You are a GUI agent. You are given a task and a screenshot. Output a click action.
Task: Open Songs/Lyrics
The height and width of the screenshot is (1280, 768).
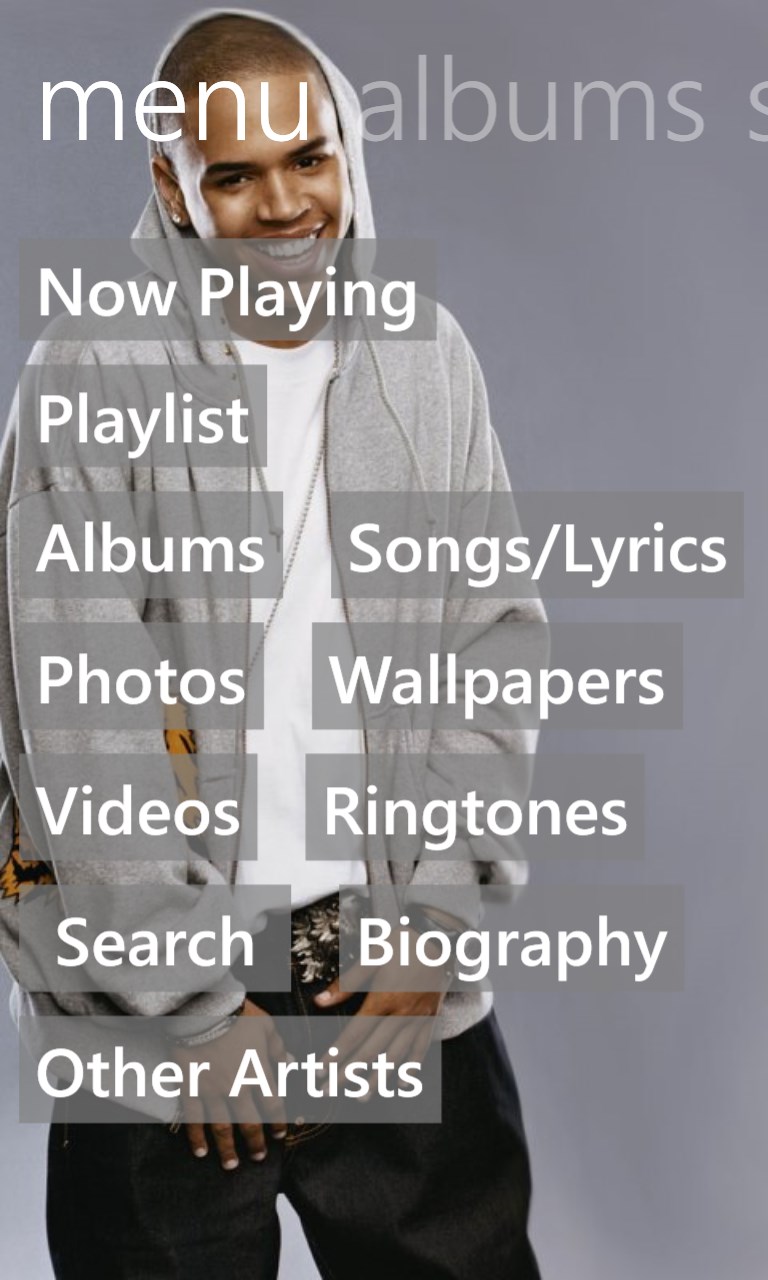[x=537, y=546]
